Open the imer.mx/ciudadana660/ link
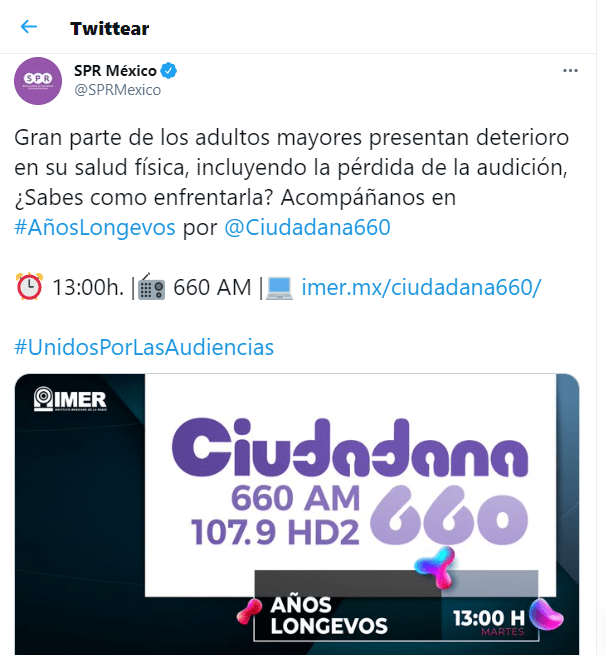Image resolution: width=605 pixels, height=655 pixels. click(x=420, y=288)
